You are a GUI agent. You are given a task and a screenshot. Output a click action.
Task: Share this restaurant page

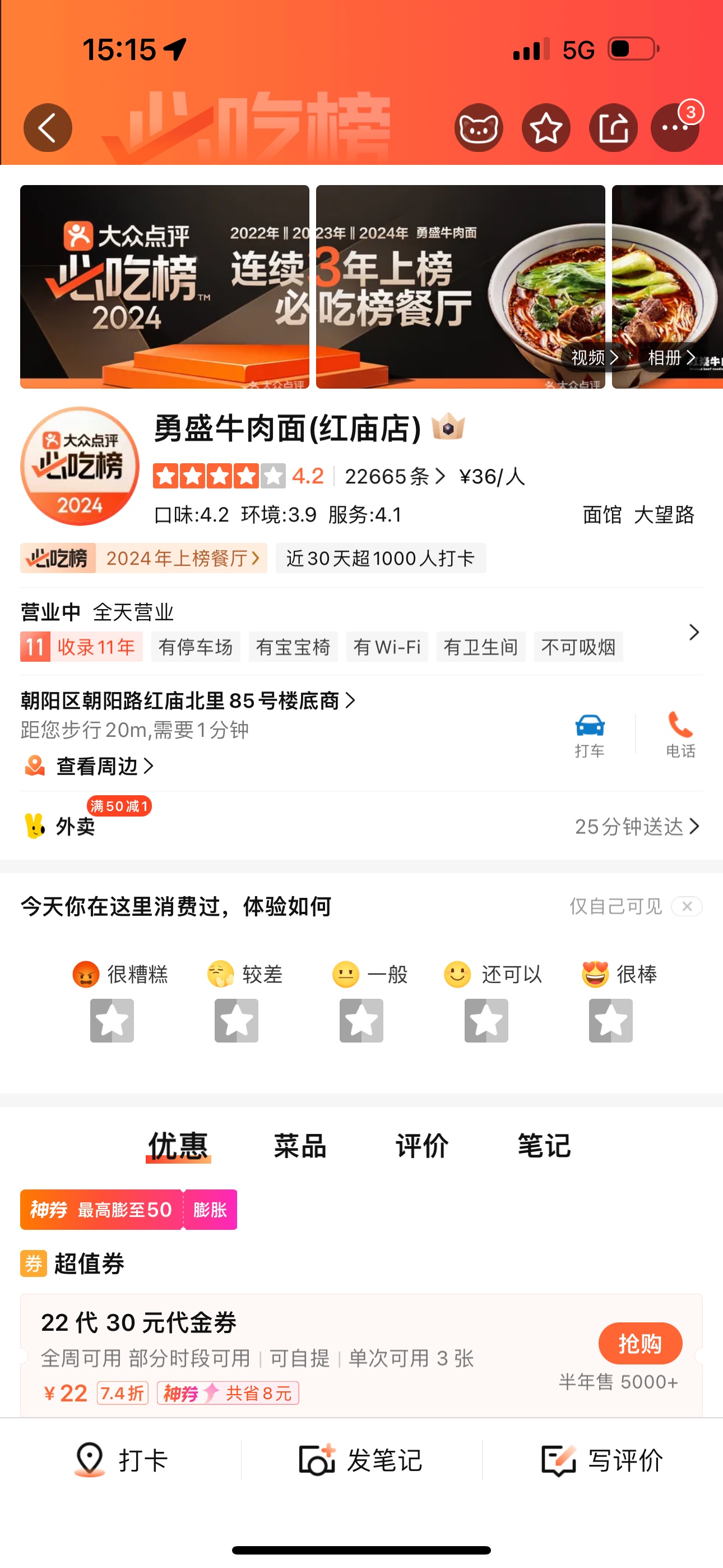pos(613,128)
